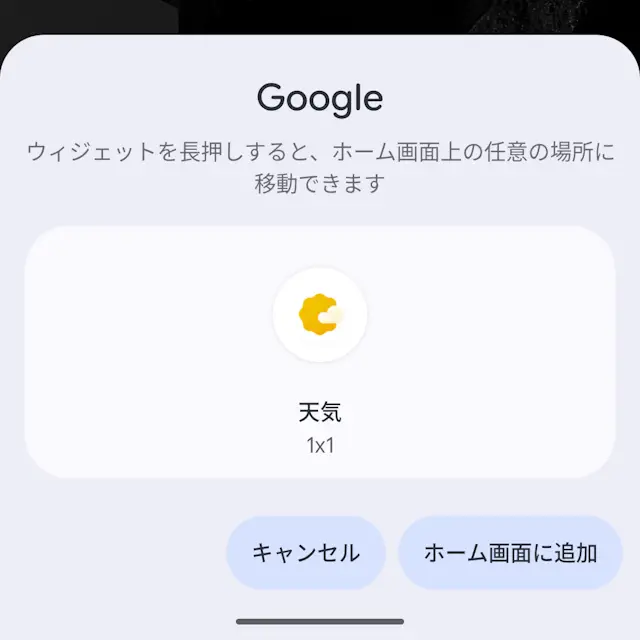Tap the キャンセル button
640x640 pixels.
[x=305, y=553]
